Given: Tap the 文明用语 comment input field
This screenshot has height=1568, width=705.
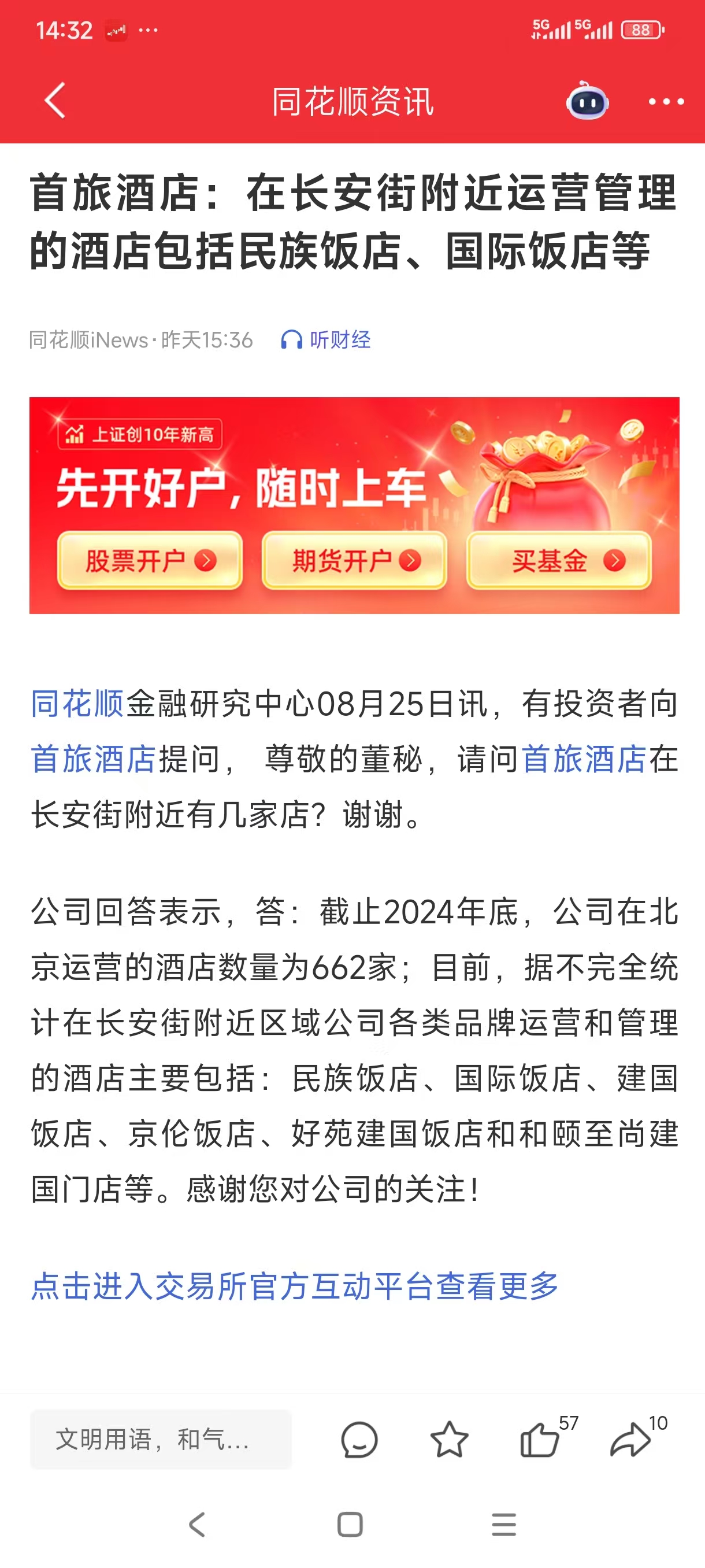Looking at the screenshot, I should point(161,1440).
